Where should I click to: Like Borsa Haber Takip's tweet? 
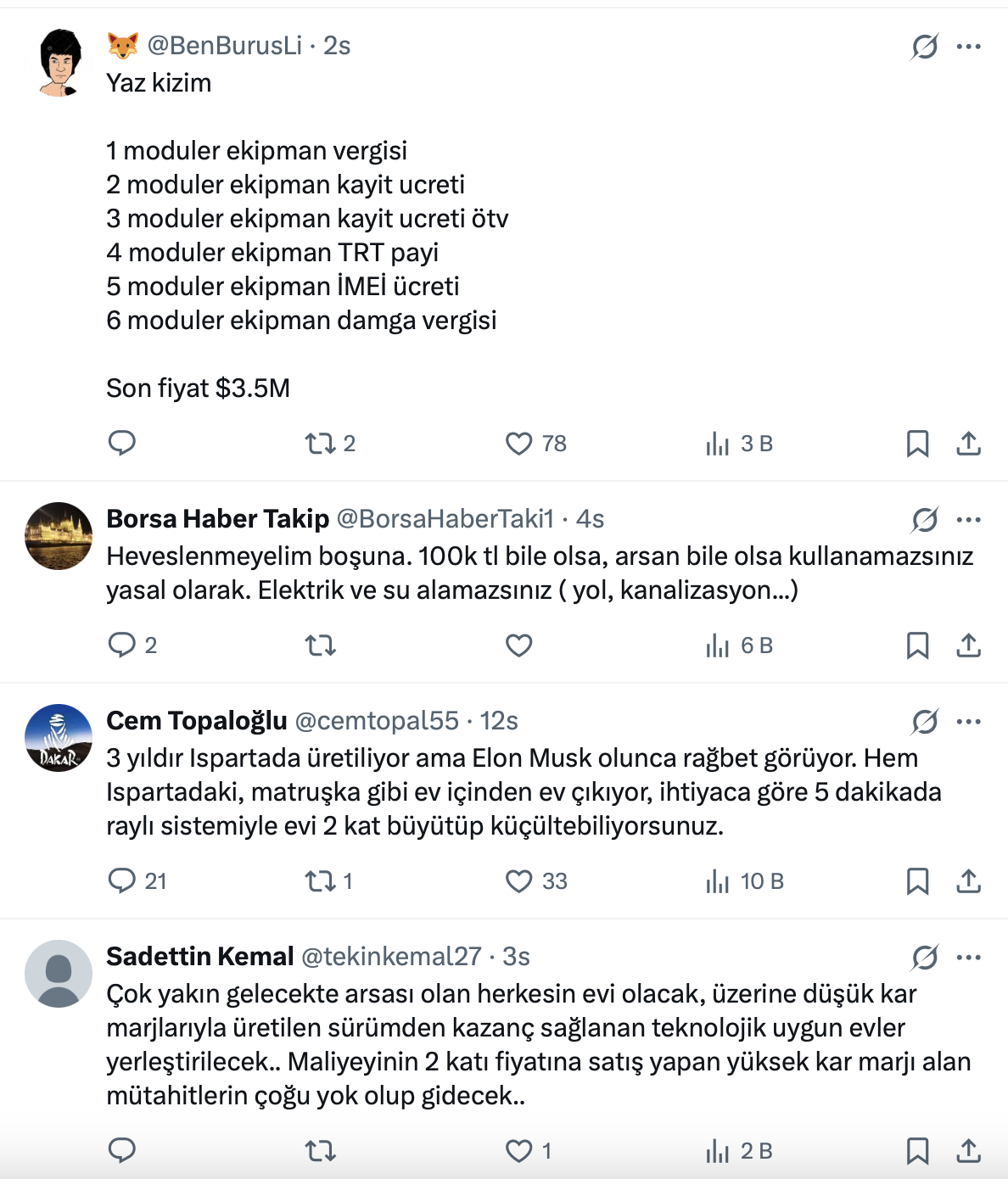518,645
